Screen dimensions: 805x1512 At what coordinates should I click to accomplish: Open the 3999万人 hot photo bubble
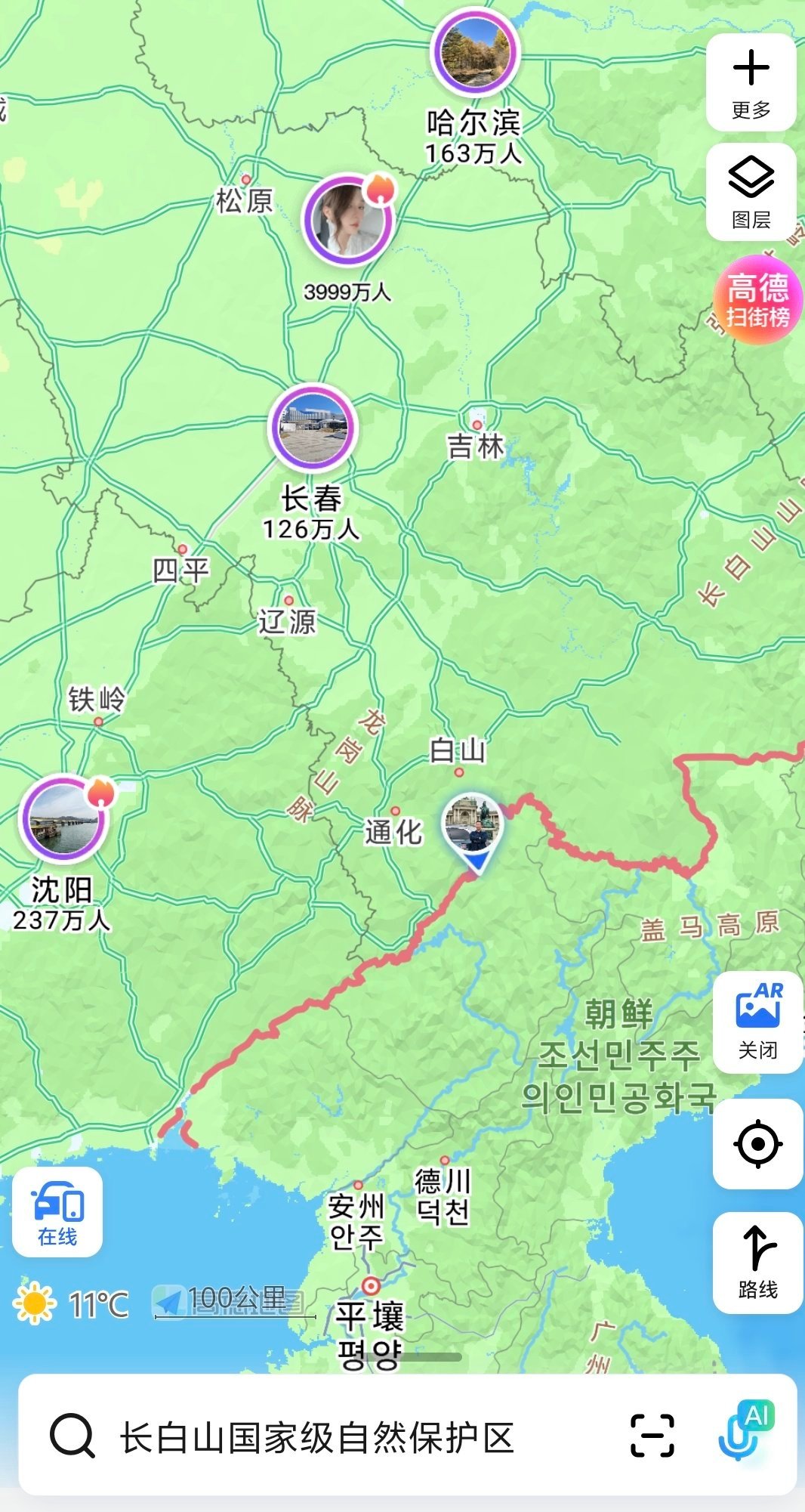348,220
